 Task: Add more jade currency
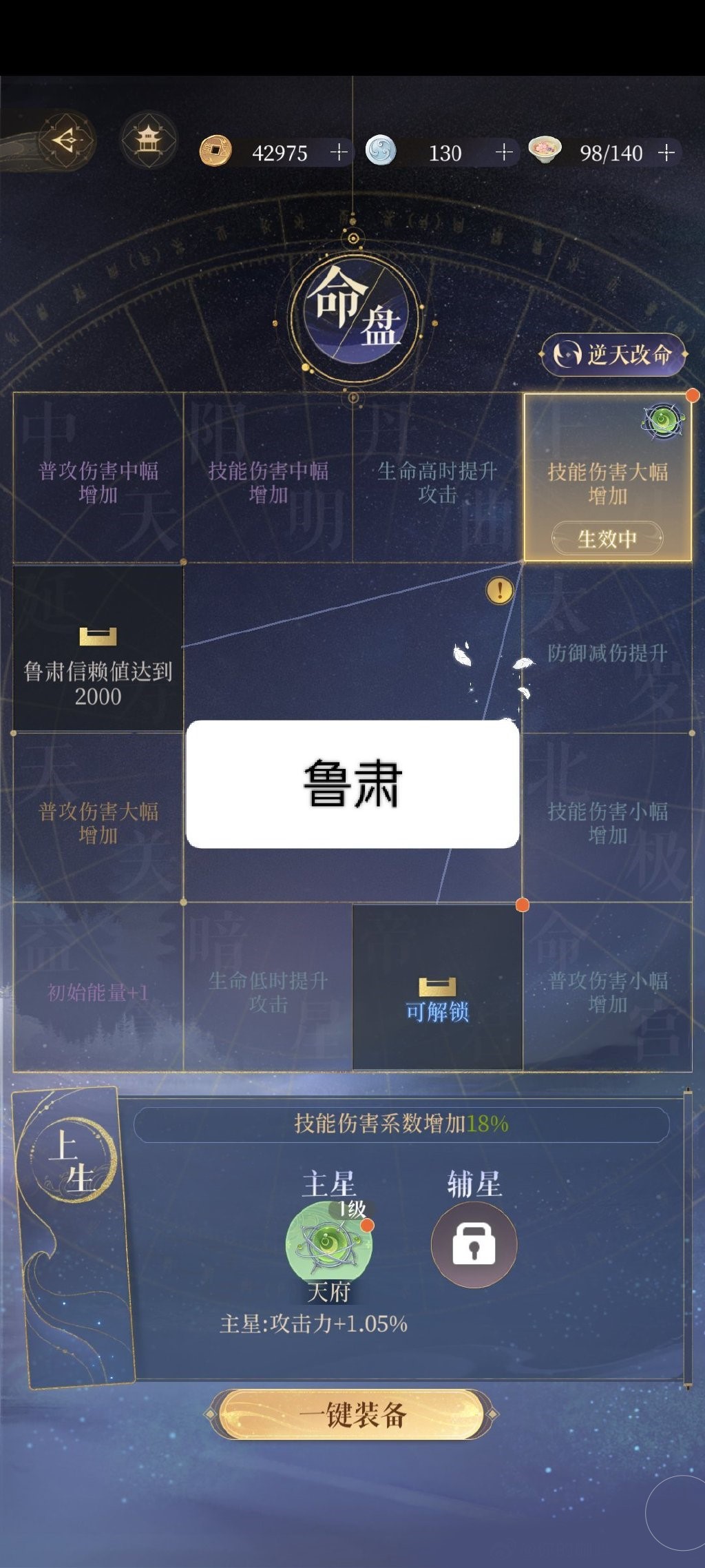point(504,152)
